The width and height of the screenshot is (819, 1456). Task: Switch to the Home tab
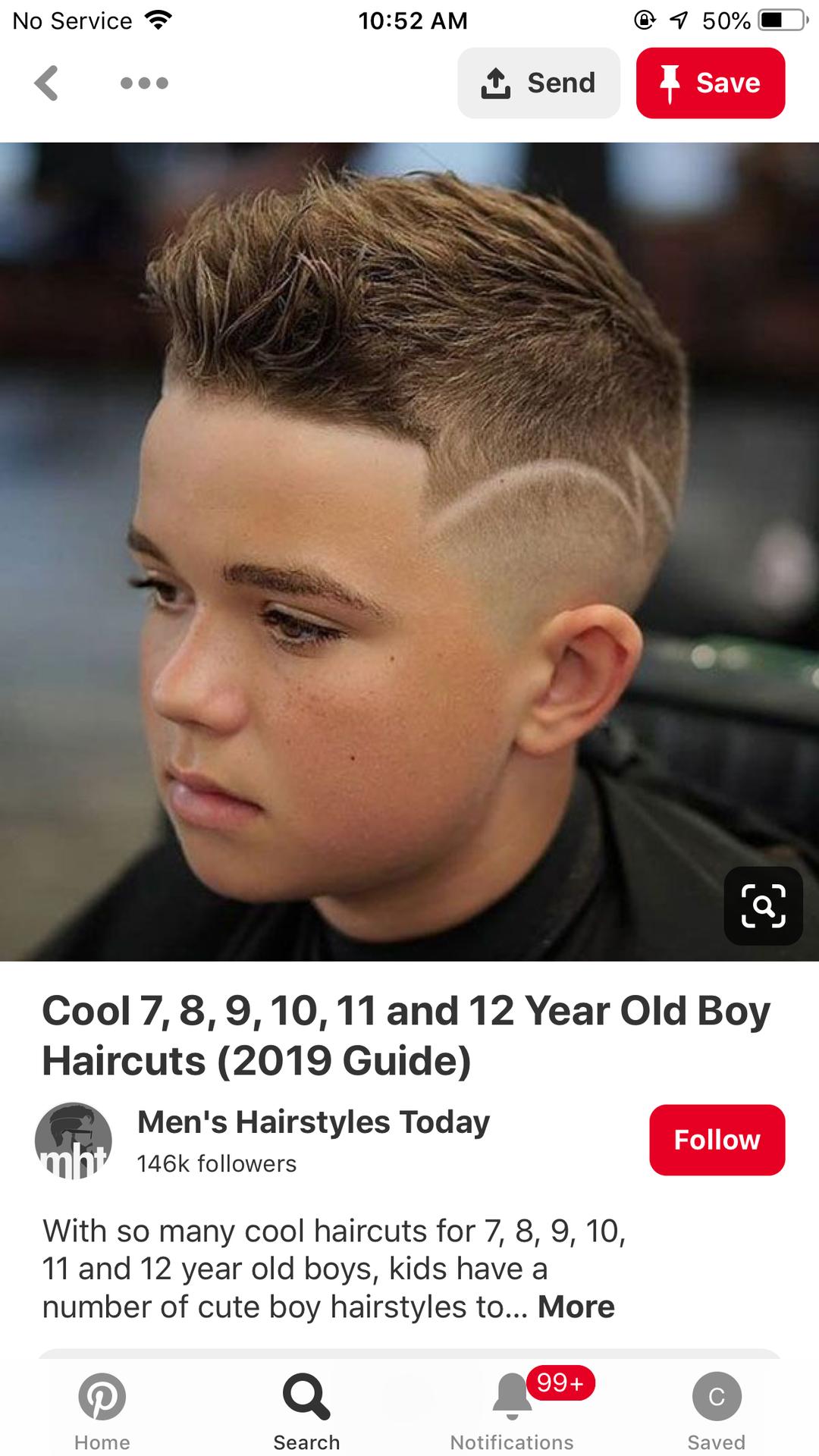point(102,1410)
